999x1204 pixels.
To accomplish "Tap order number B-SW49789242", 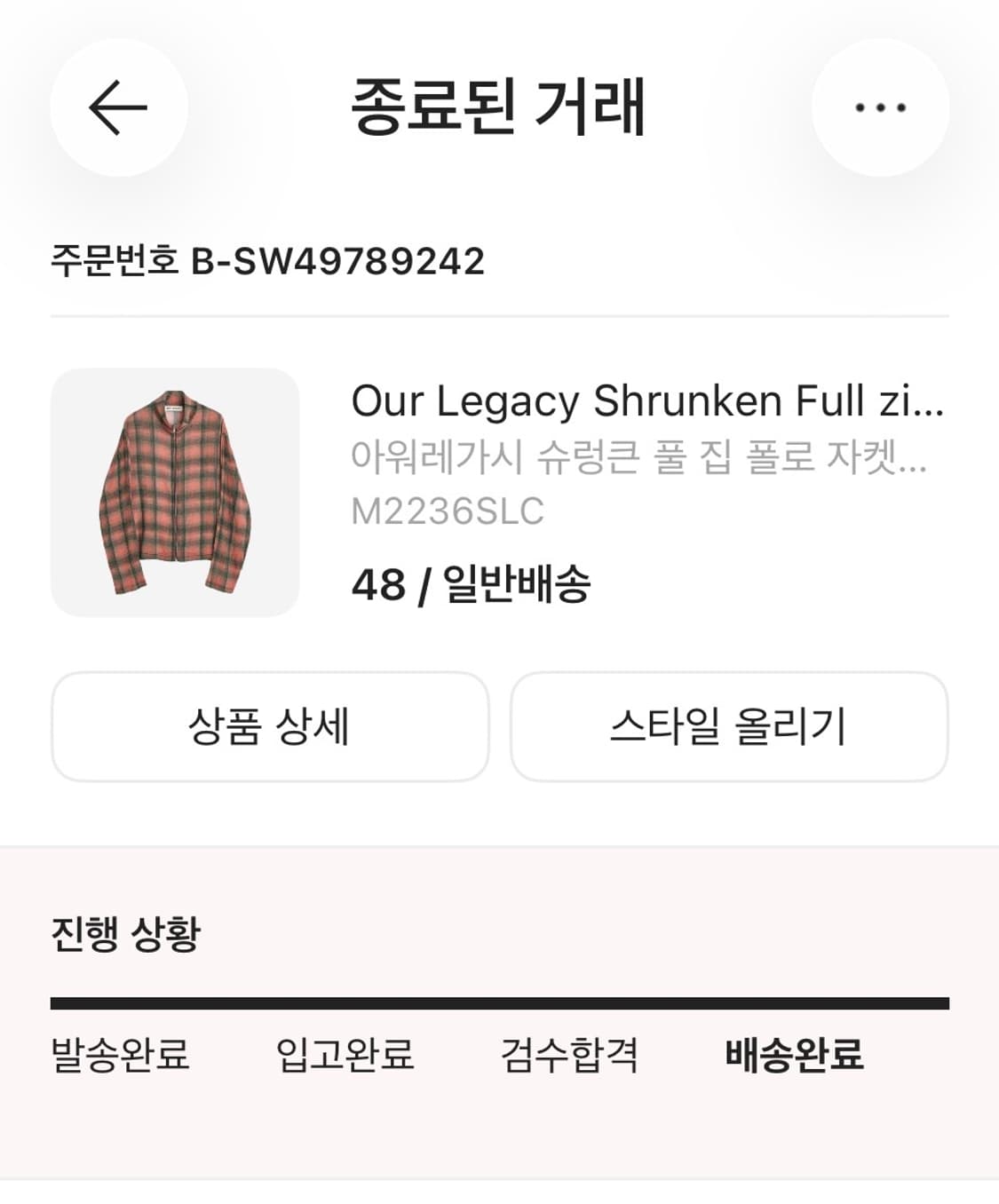I will tap(337, 259).
